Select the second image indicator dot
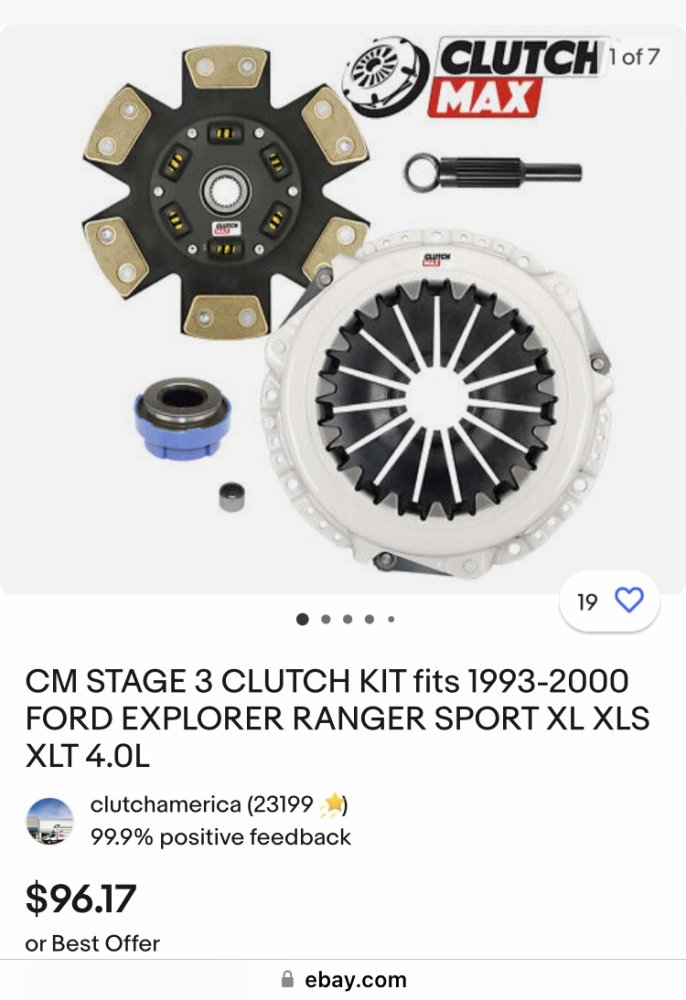This screenshot has width=686, height=1000. pyautogui.click(x=325, y=619)
